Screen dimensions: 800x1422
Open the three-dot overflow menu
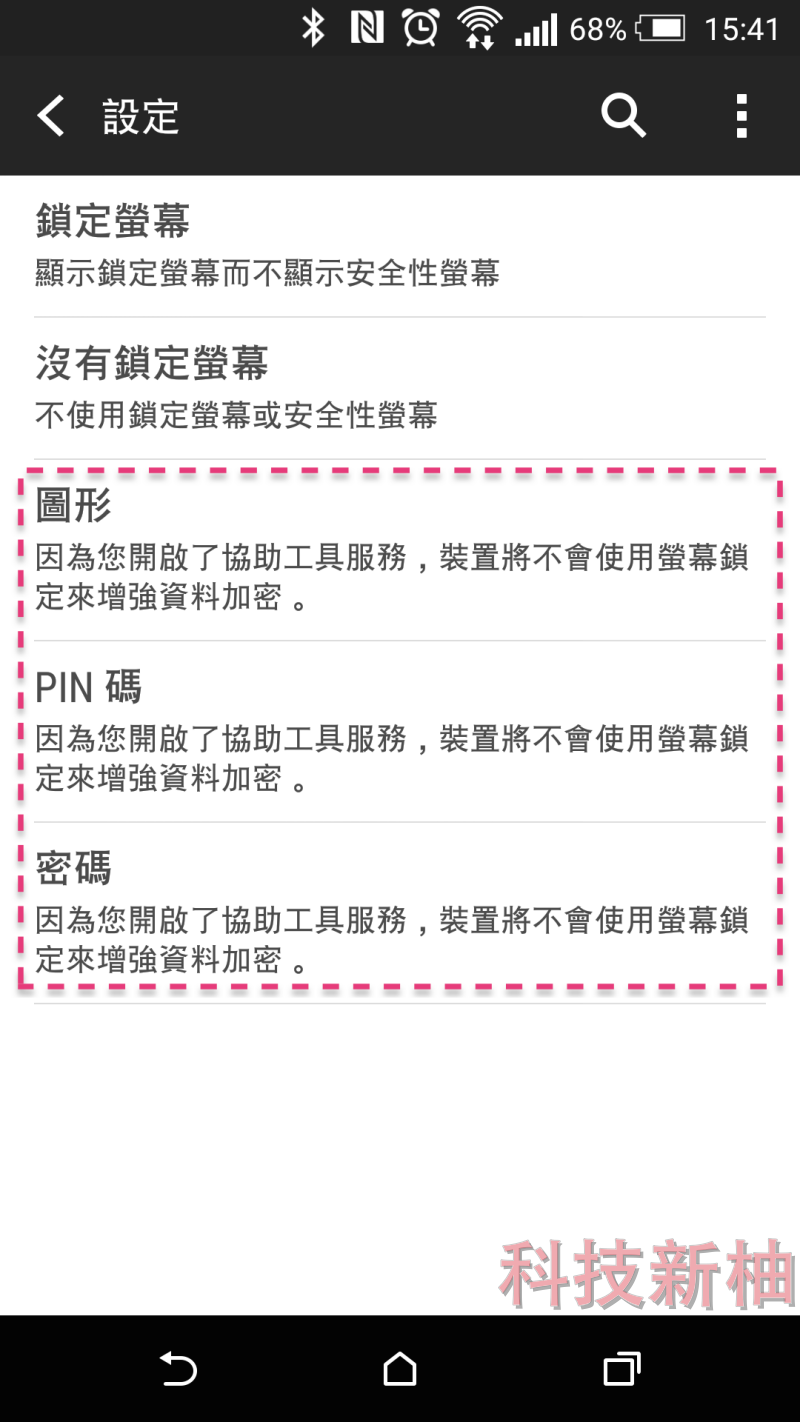click(741, 117)
